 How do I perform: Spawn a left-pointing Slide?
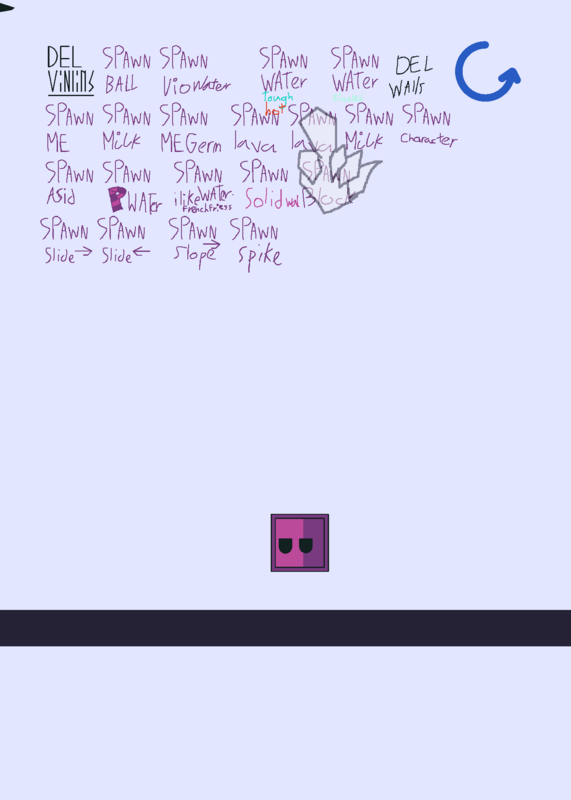[123, 241]
